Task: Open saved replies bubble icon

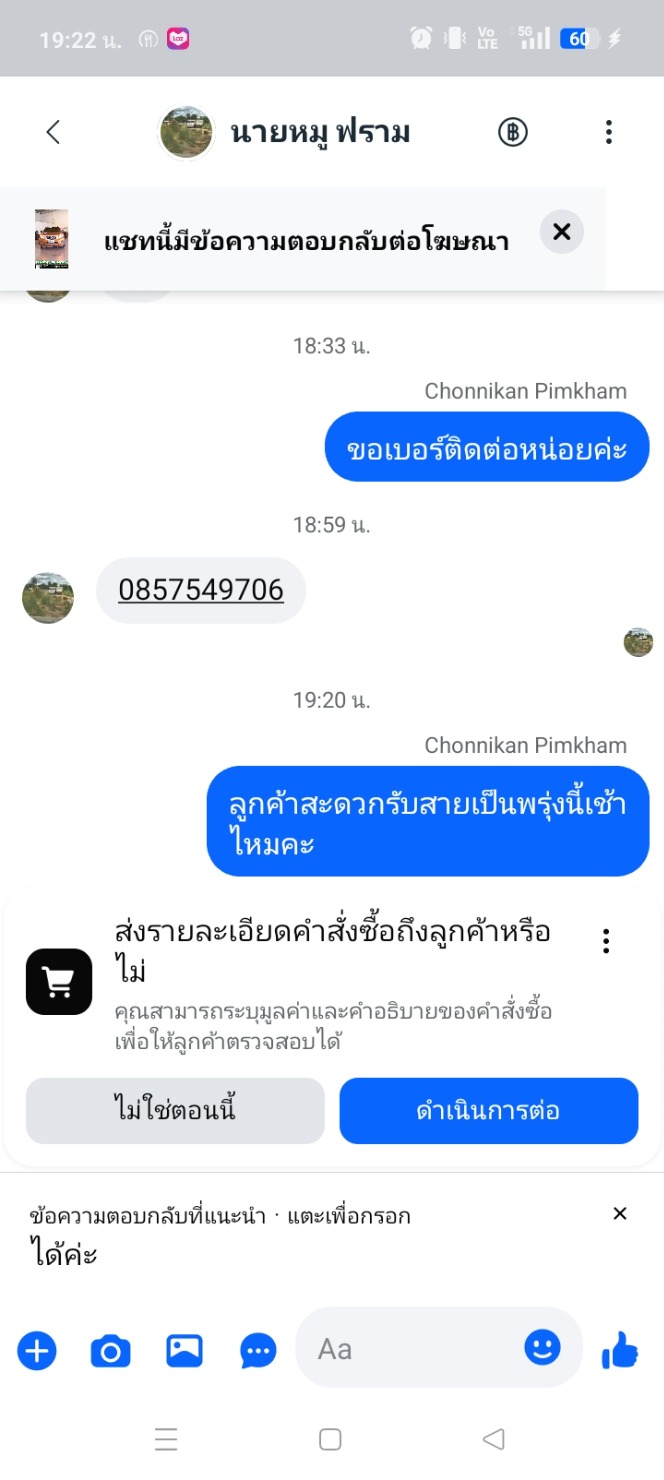Action: click(259, 1352)
